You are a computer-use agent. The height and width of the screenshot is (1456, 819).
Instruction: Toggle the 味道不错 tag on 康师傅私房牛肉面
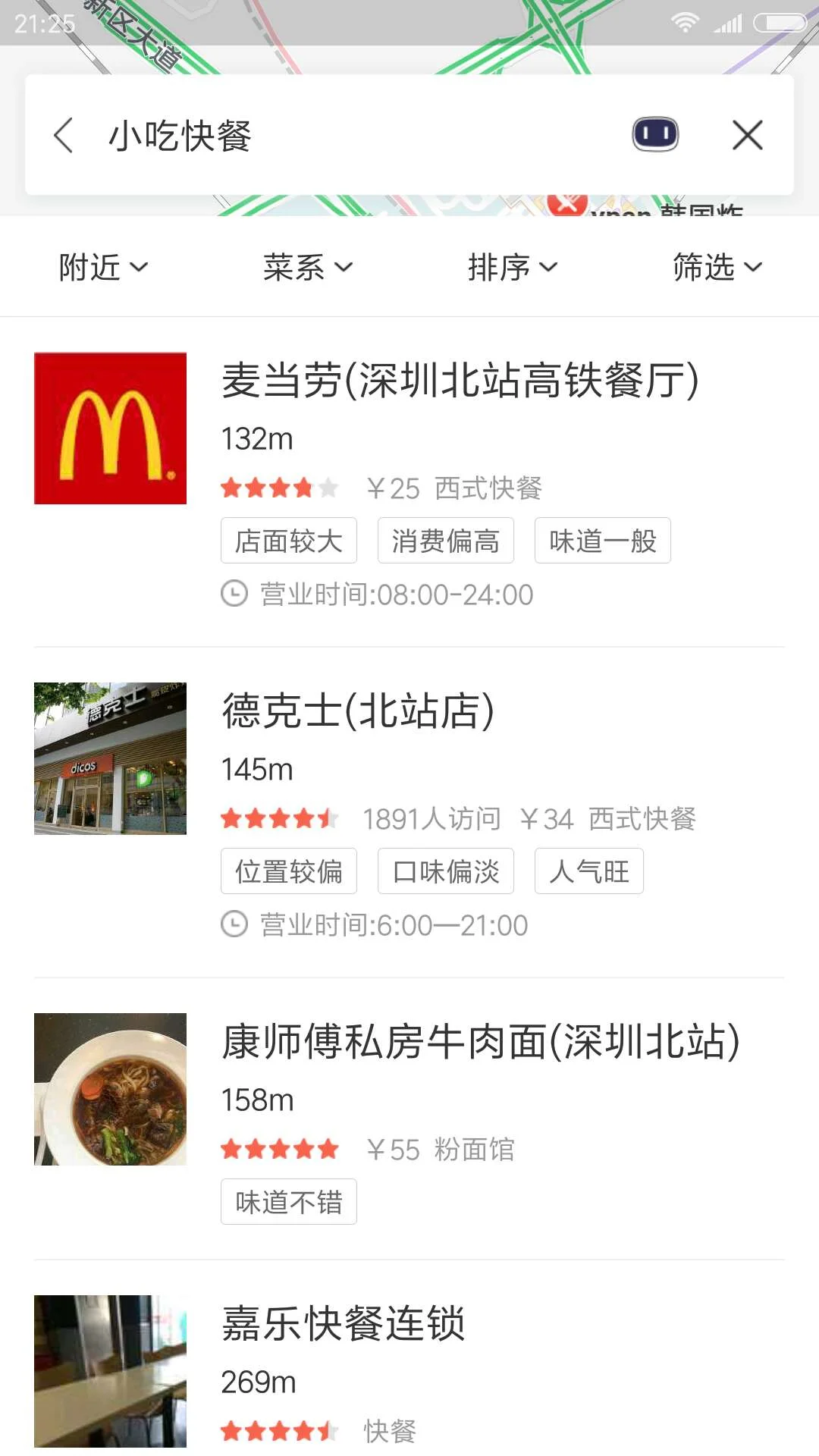(x=288, y=1200)
